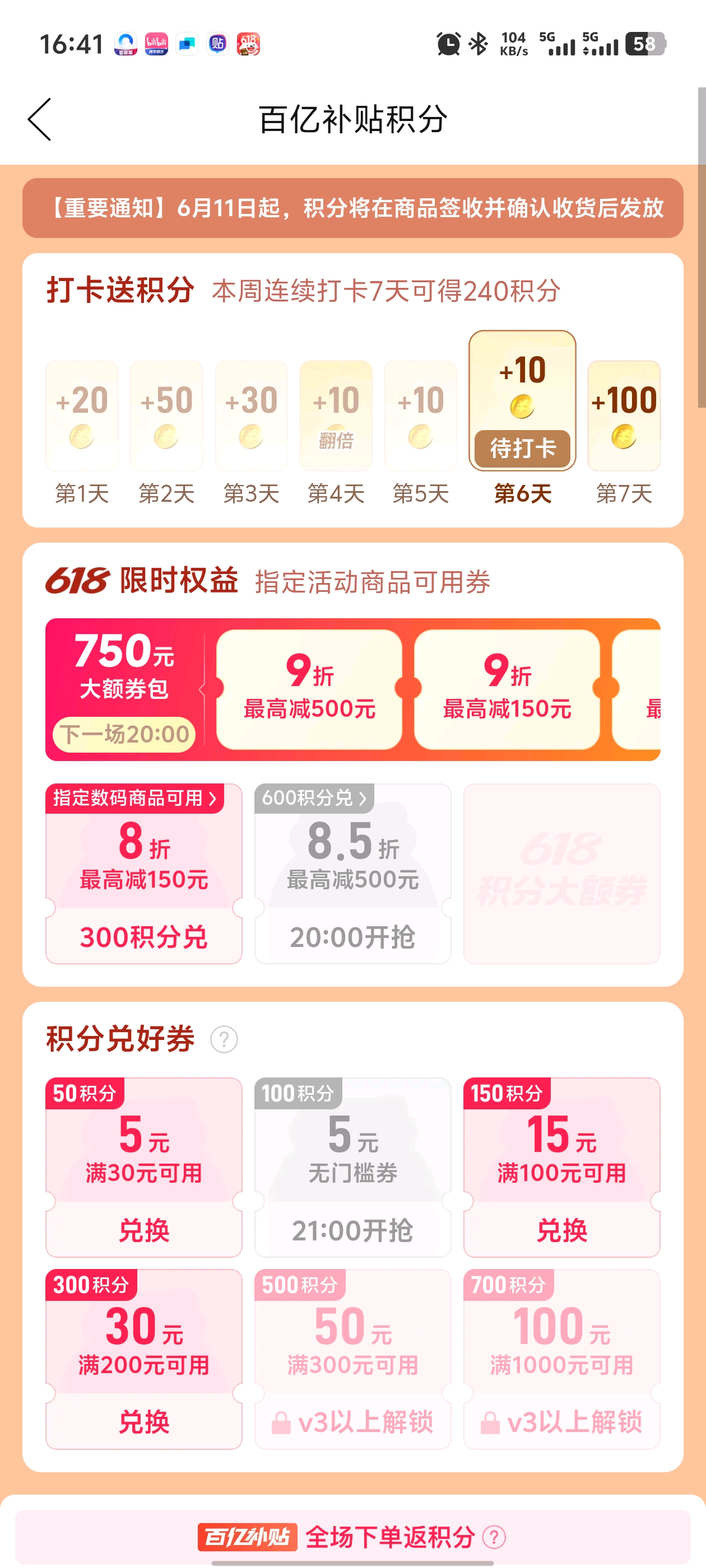Check in for day 6 via 待打卡
The image size is (706, 1568).
522,448
